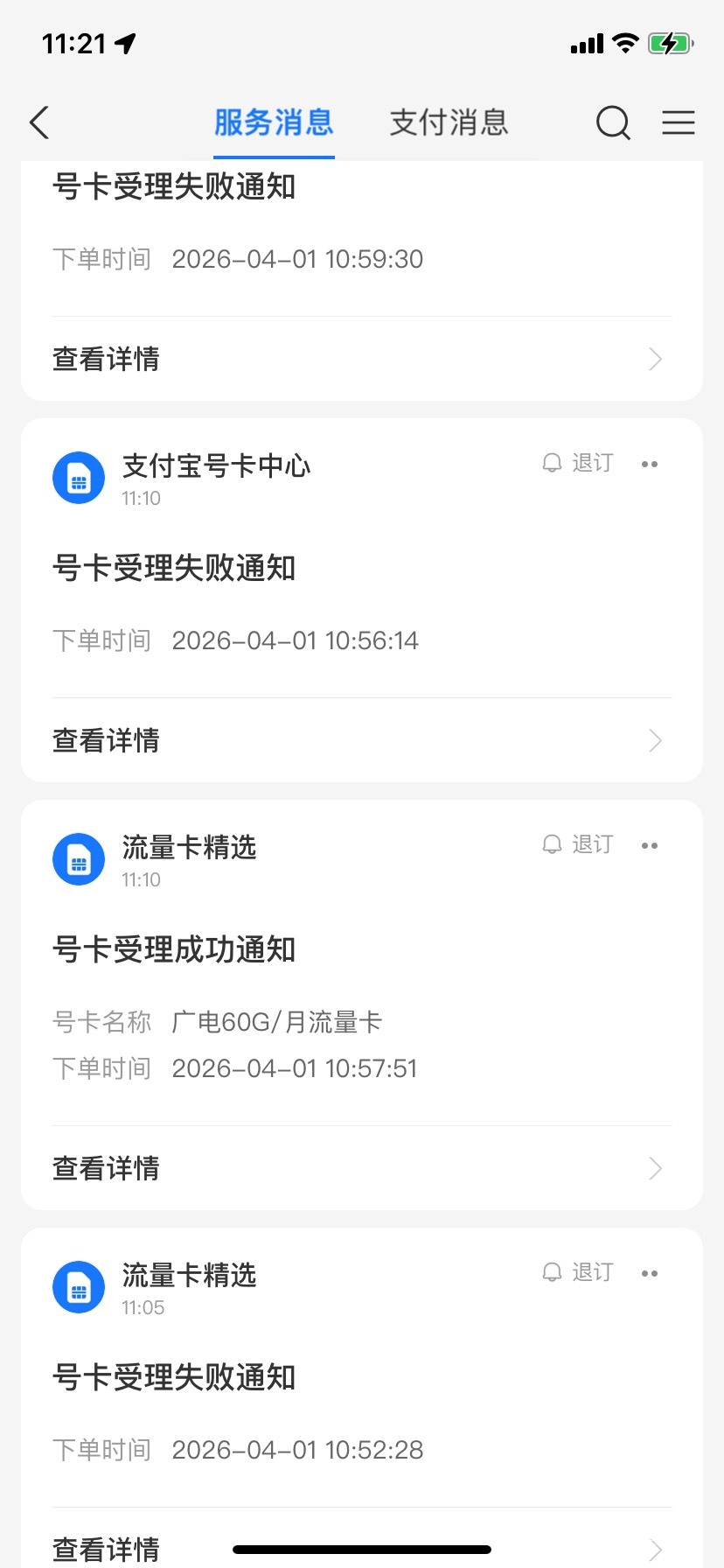Open the 支付宝号卡中心 sender avatar
This screenshot has width=724, height=1568.
click(79, 478)
